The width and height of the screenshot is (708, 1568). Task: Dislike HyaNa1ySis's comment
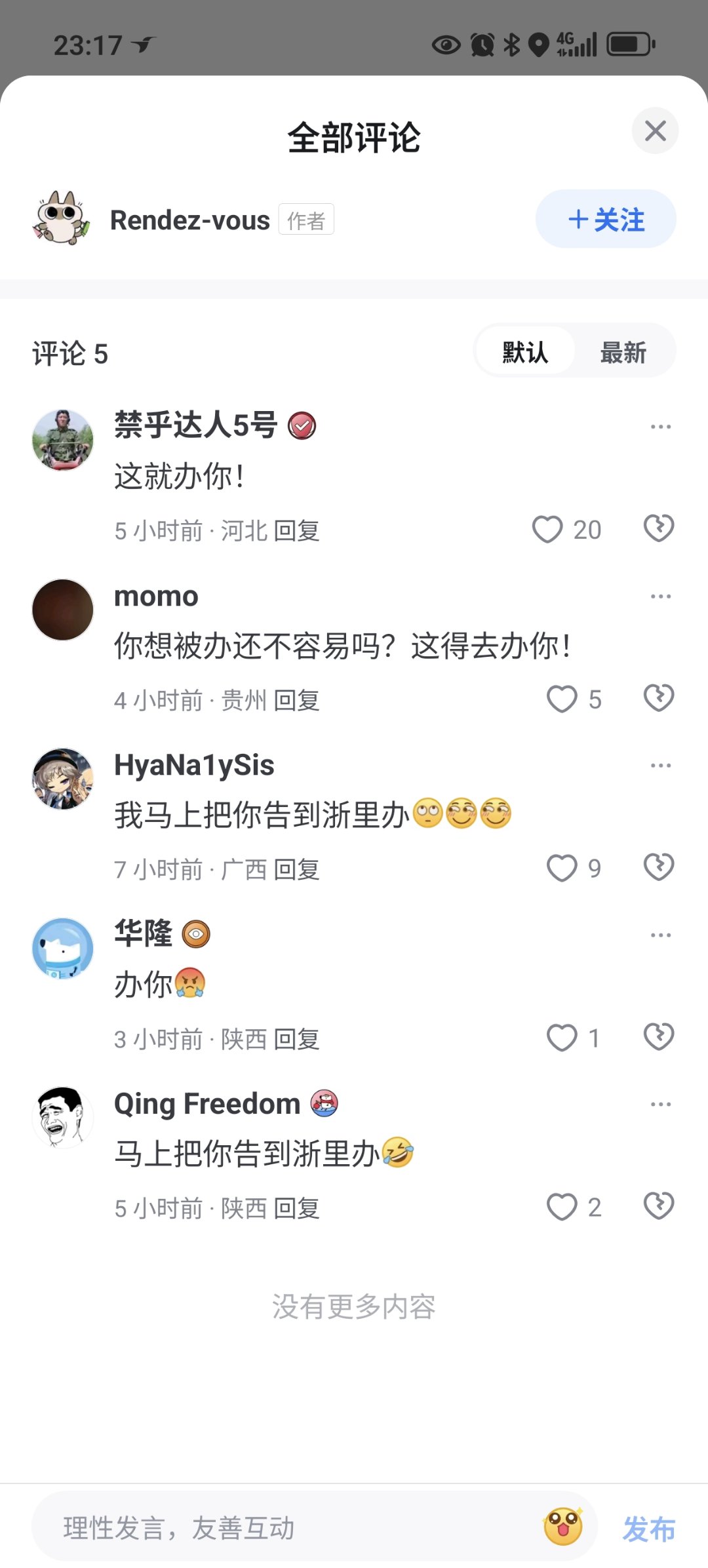coord(659,867)
